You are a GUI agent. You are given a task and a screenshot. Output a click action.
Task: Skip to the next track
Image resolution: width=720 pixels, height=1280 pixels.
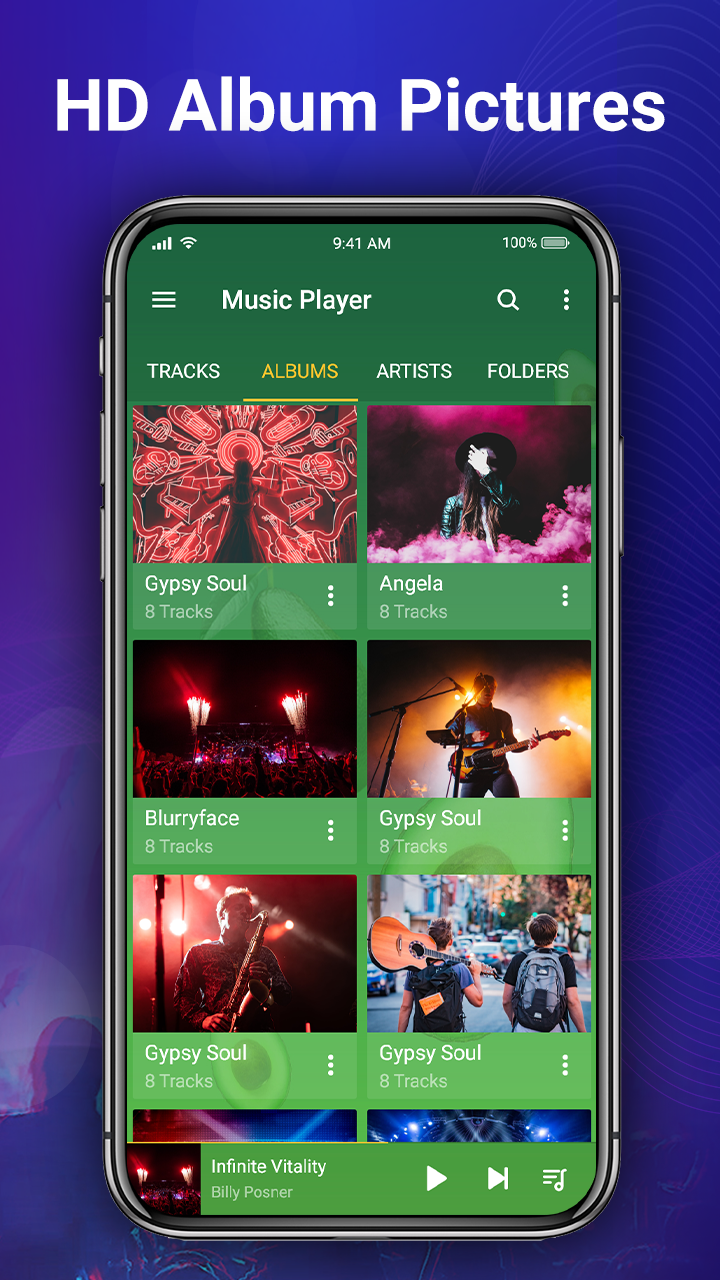[497, 1179]
